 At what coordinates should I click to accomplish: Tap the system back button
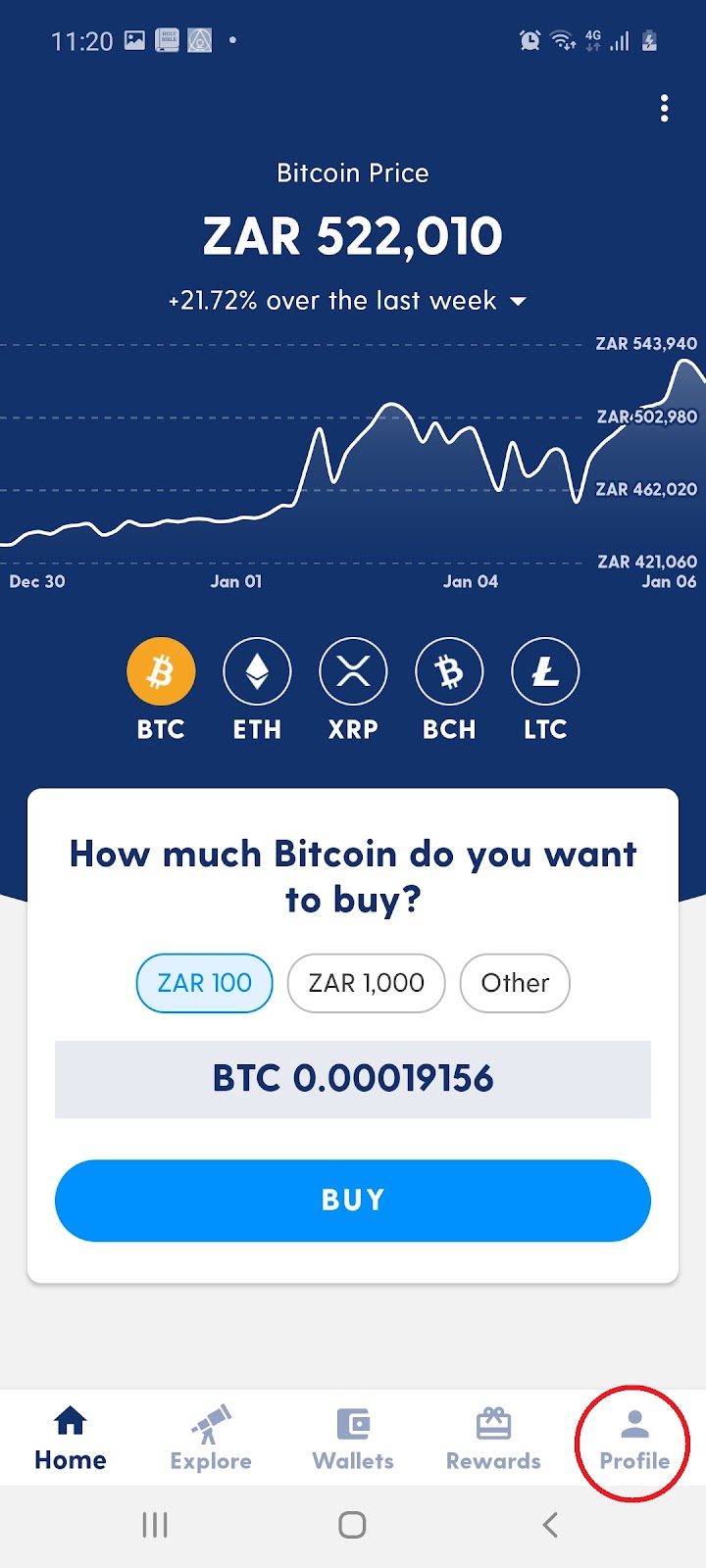550,1525
